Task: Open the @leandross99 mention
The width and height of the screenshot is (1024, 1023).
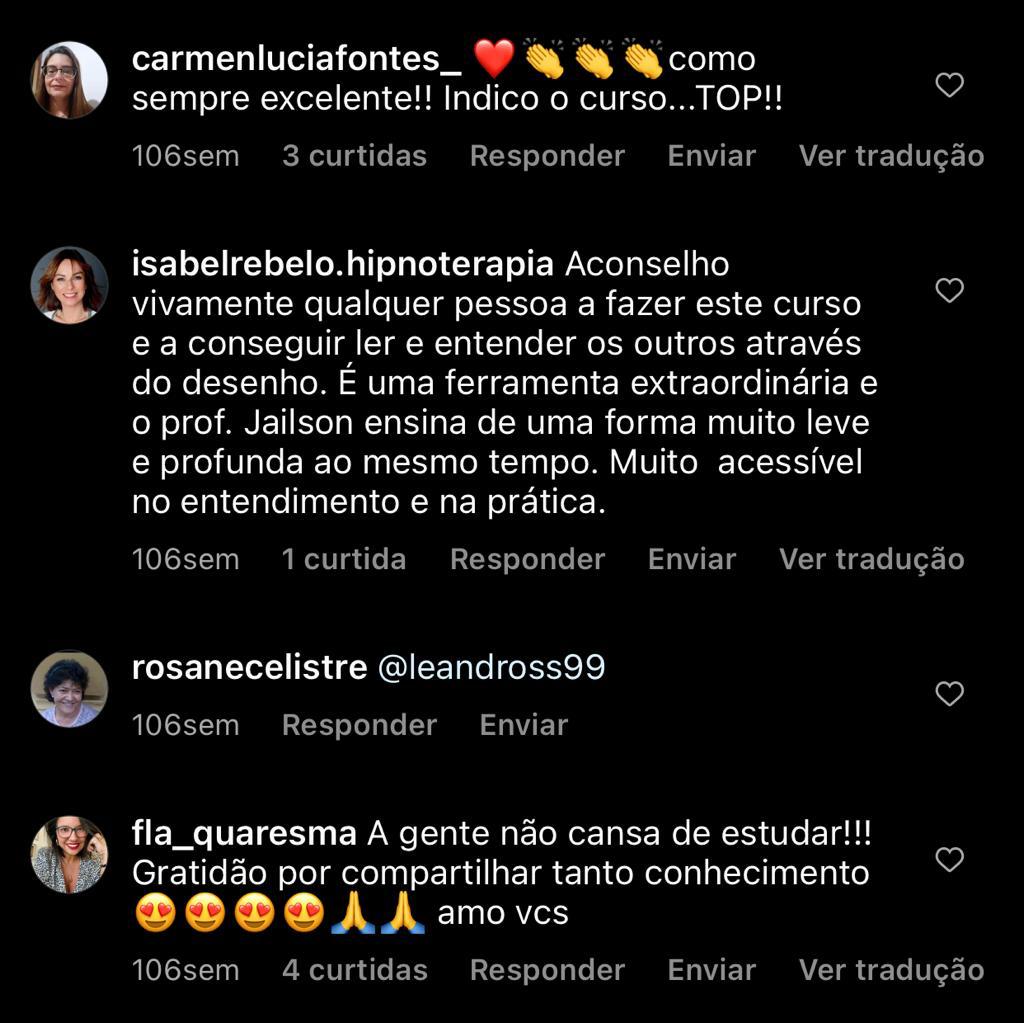Action: point(491,668)
